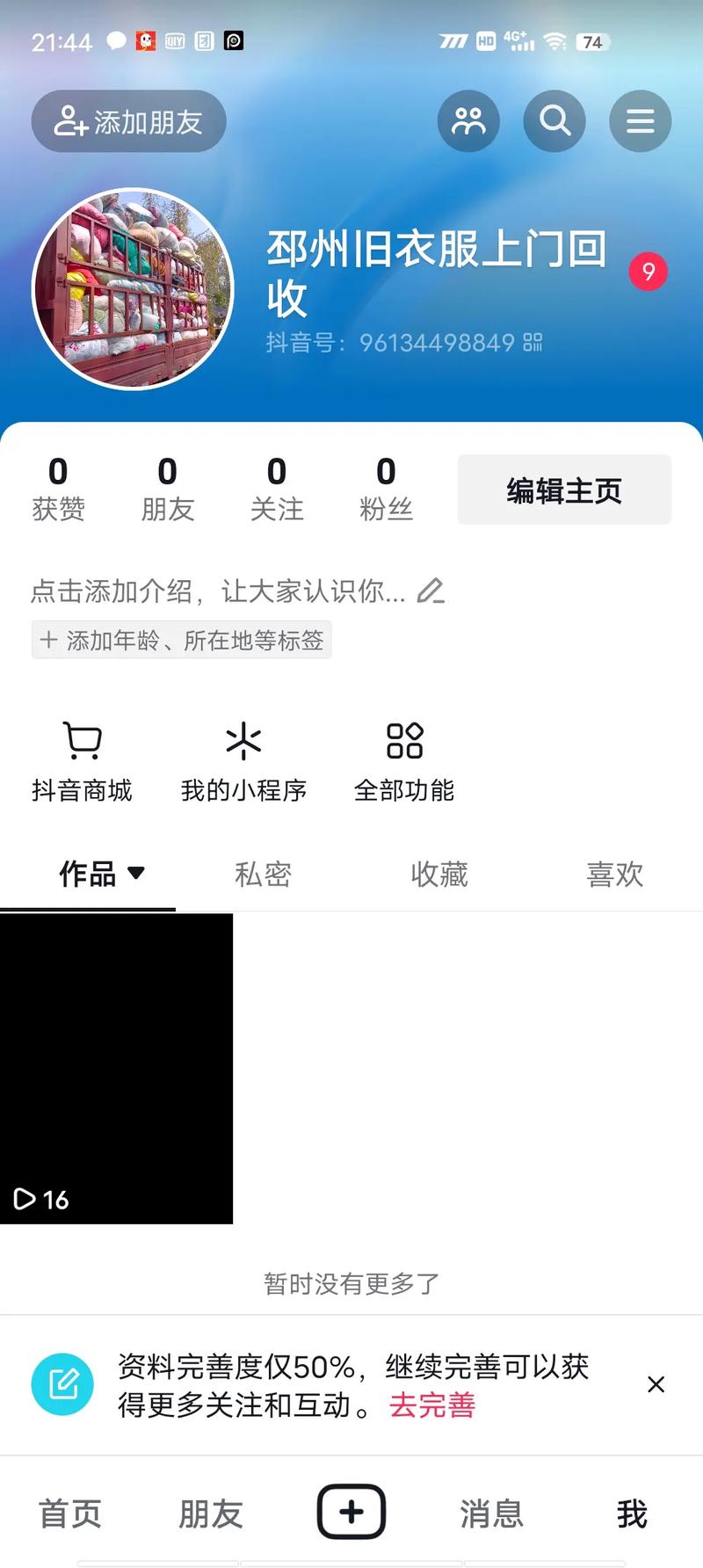This screenshot has height=1568, width=703.
Task: Switch to the 喜欢 (Likes) tab
Action: [615, 875]
